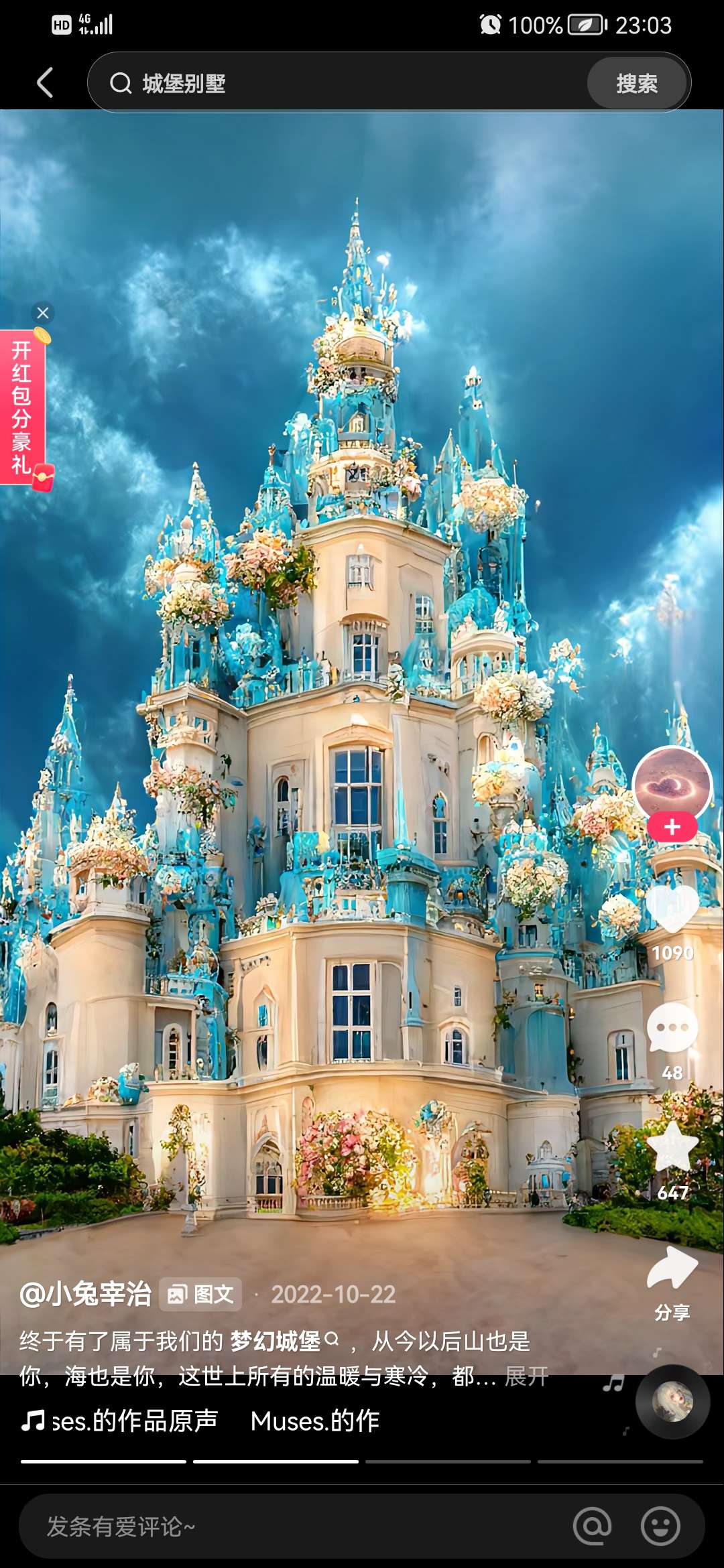Go back using the top-left arrow
This screenshot has height=1568, width=724.
coord(45,83)
